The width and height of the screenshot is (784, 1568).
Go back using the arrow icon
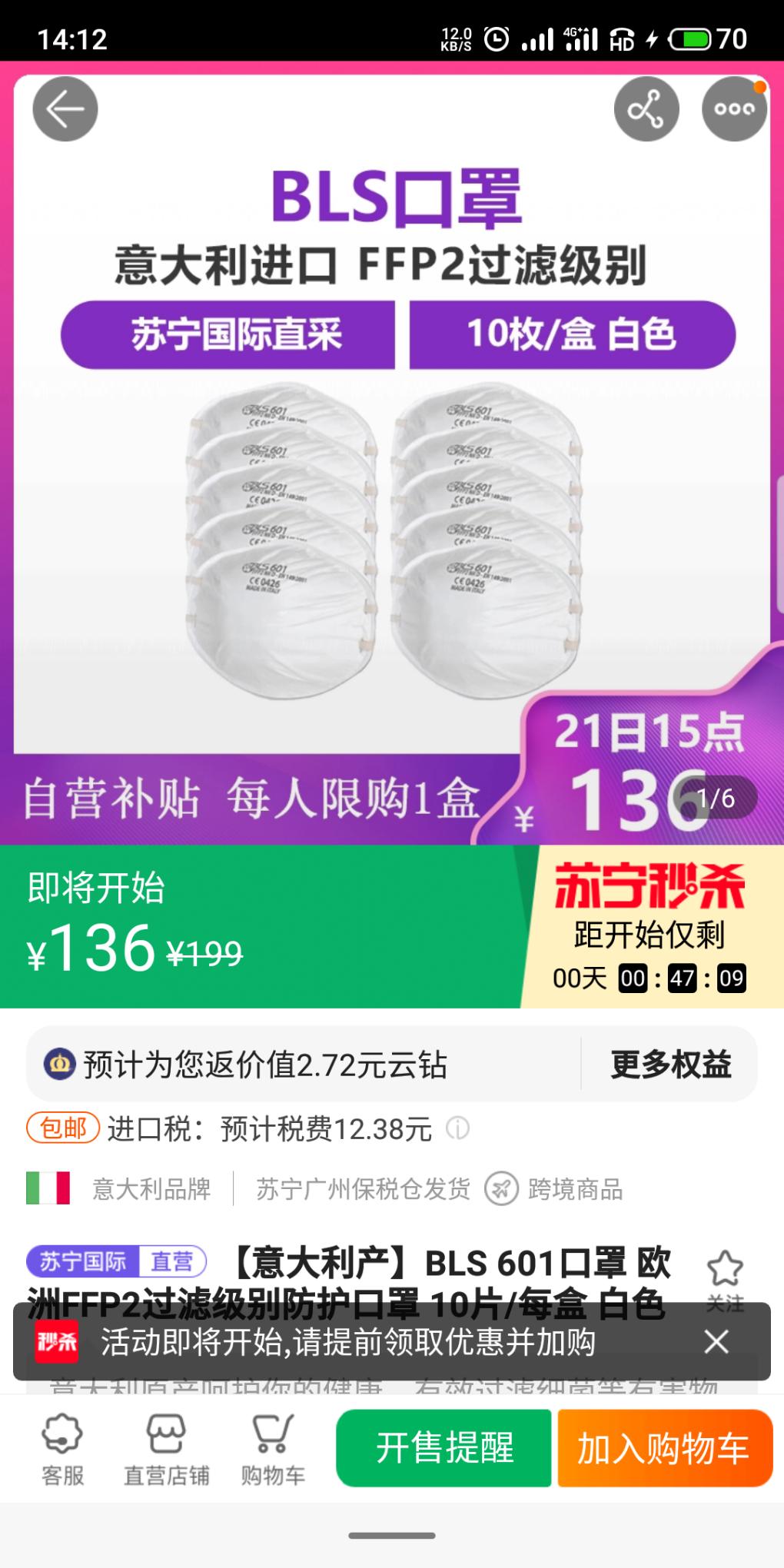[65, 109]
